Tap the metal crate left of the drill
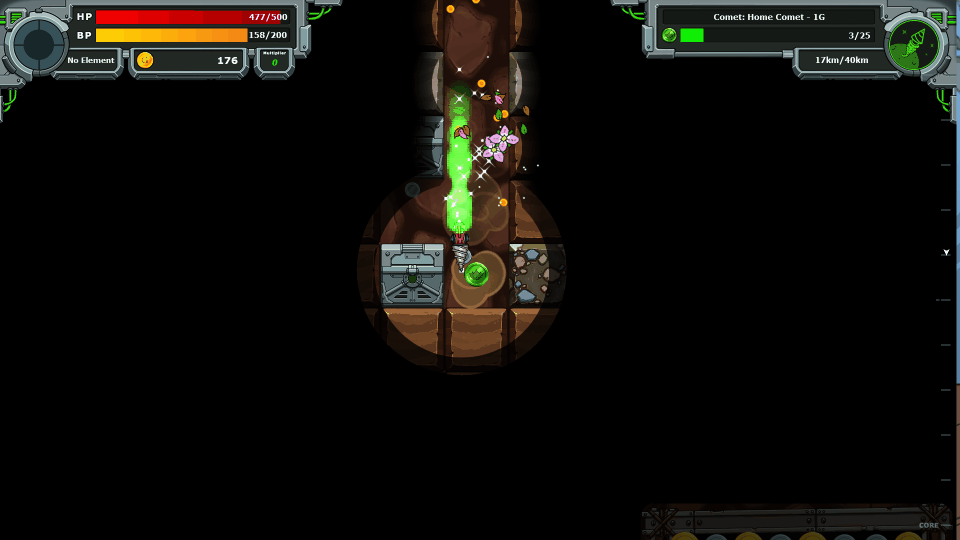The height and width of the screenshot is (540, 960). pos(412,273)
